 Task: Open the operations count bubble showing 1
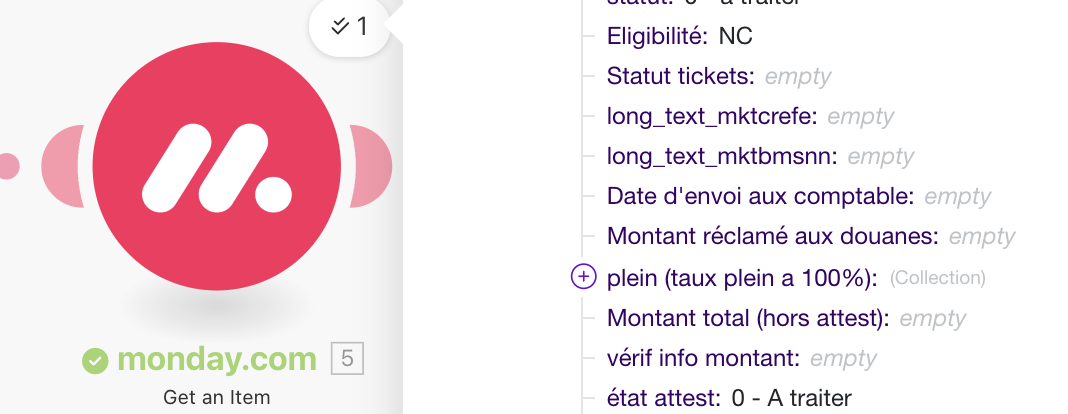[350, 27]
